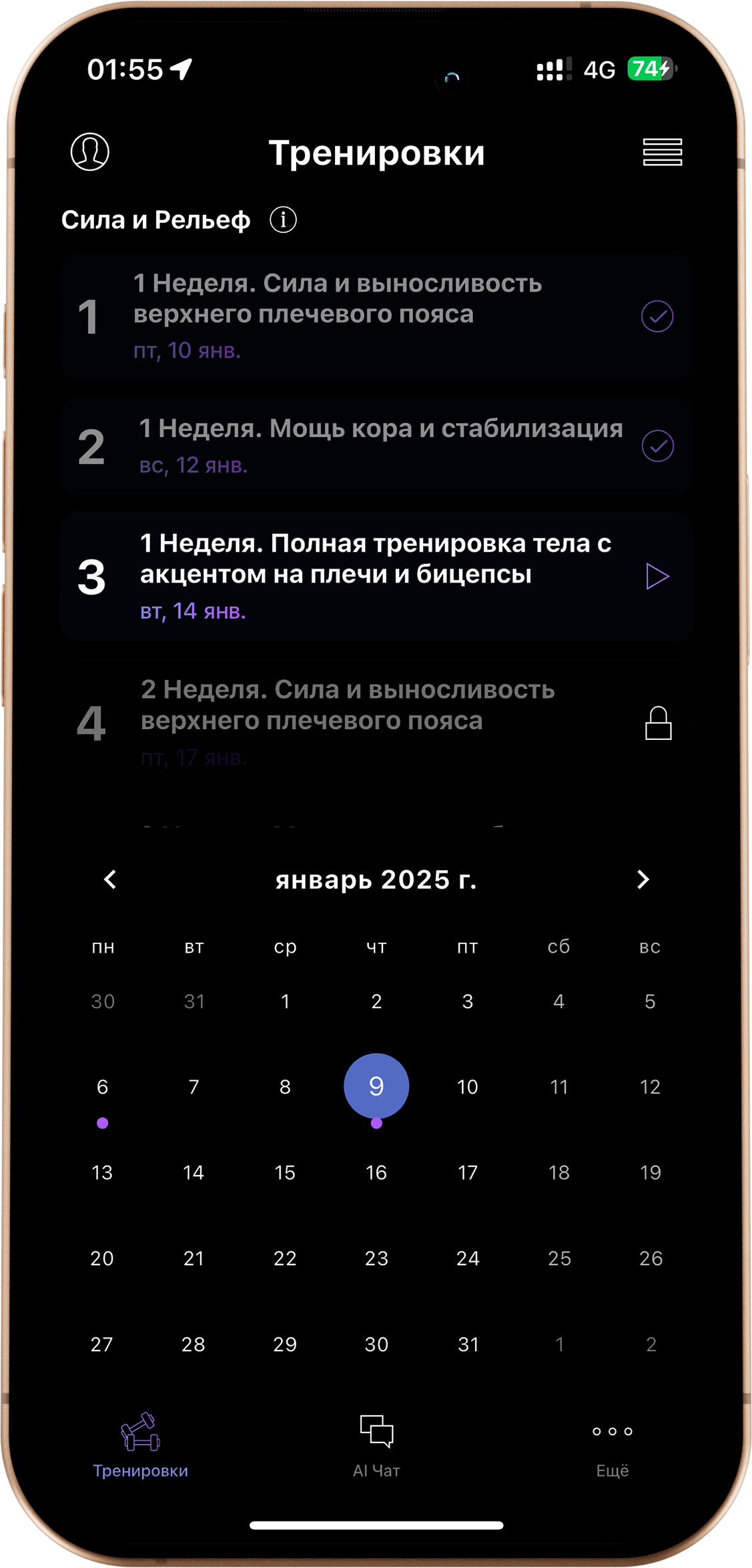The width and height of the screenshot is (752, 1568).
Task: Switch to the Тренировки tab
Action: [140, 1445]
